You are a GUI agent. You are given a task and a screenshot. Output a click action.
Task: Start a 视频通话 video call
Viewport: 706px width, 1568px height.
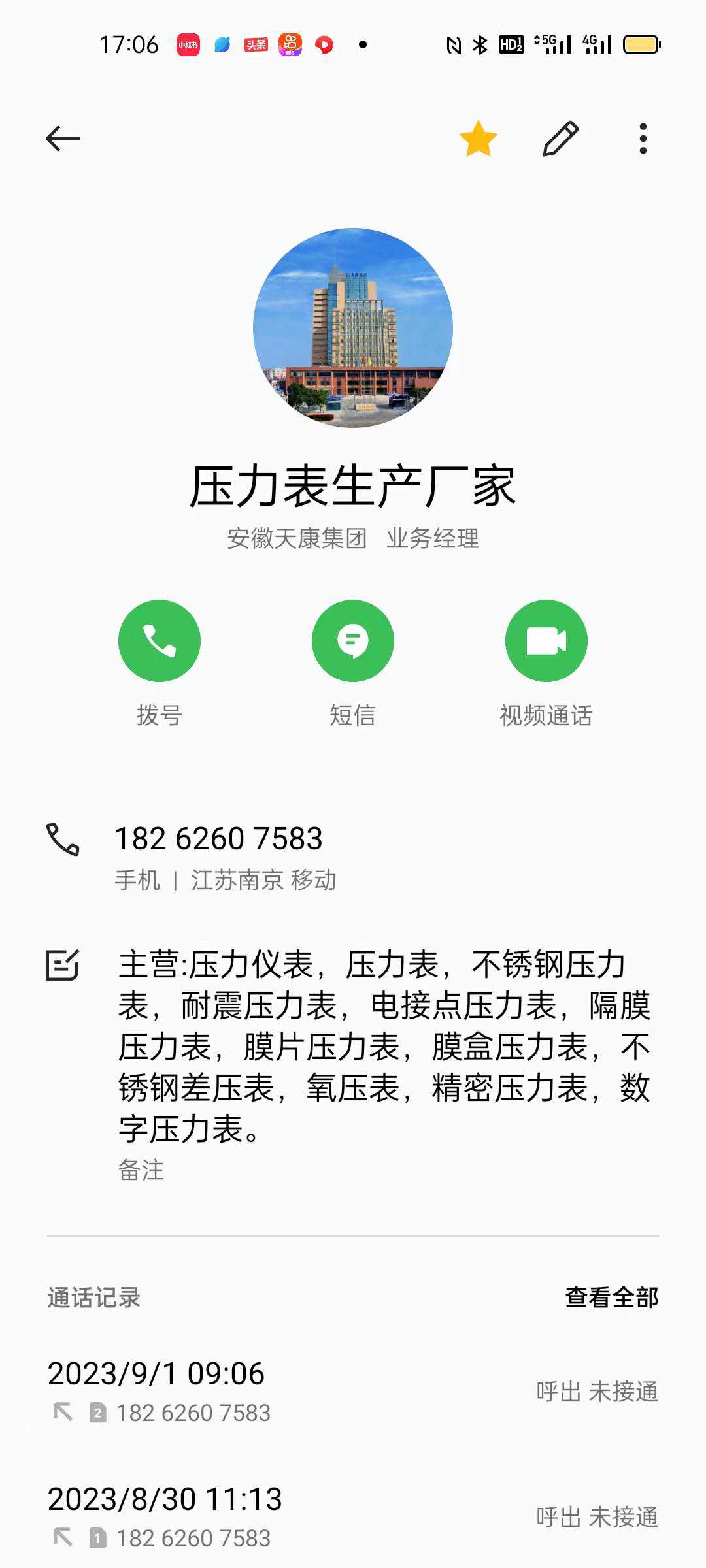point(546,641)
